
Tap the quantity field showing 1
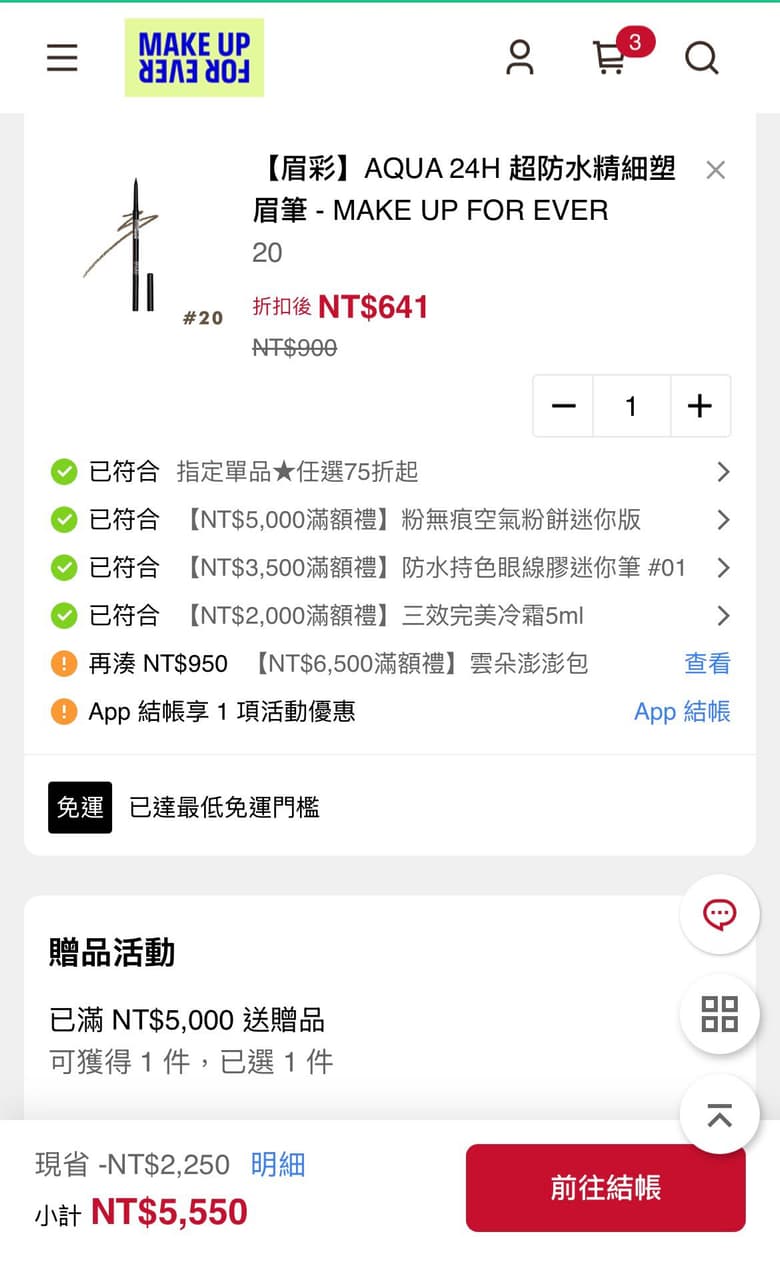pyautogui.click(x=631, y=406)
